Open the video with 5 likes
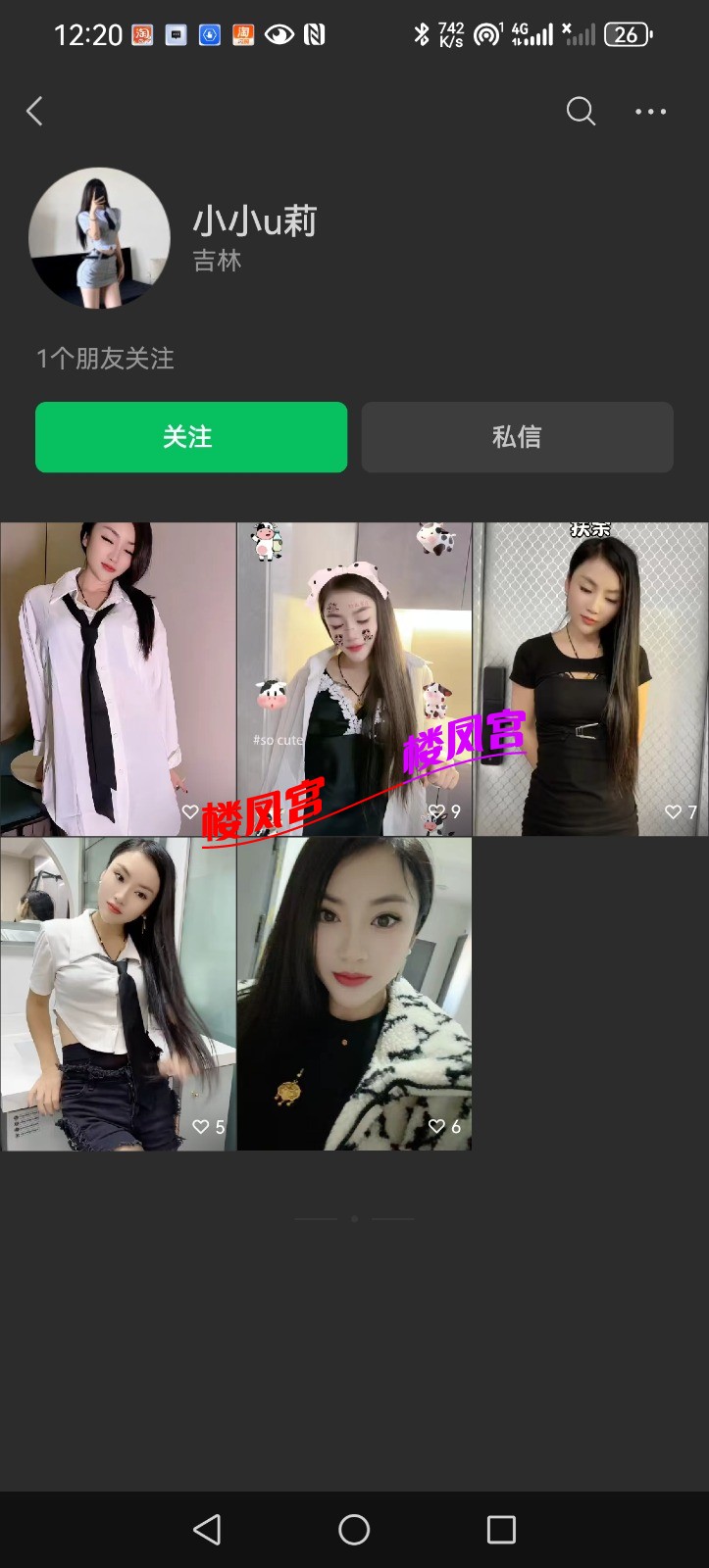Image resolution: width=709 pixels, height=1568 pixels. pyautogui.click(x=118, y=994)
